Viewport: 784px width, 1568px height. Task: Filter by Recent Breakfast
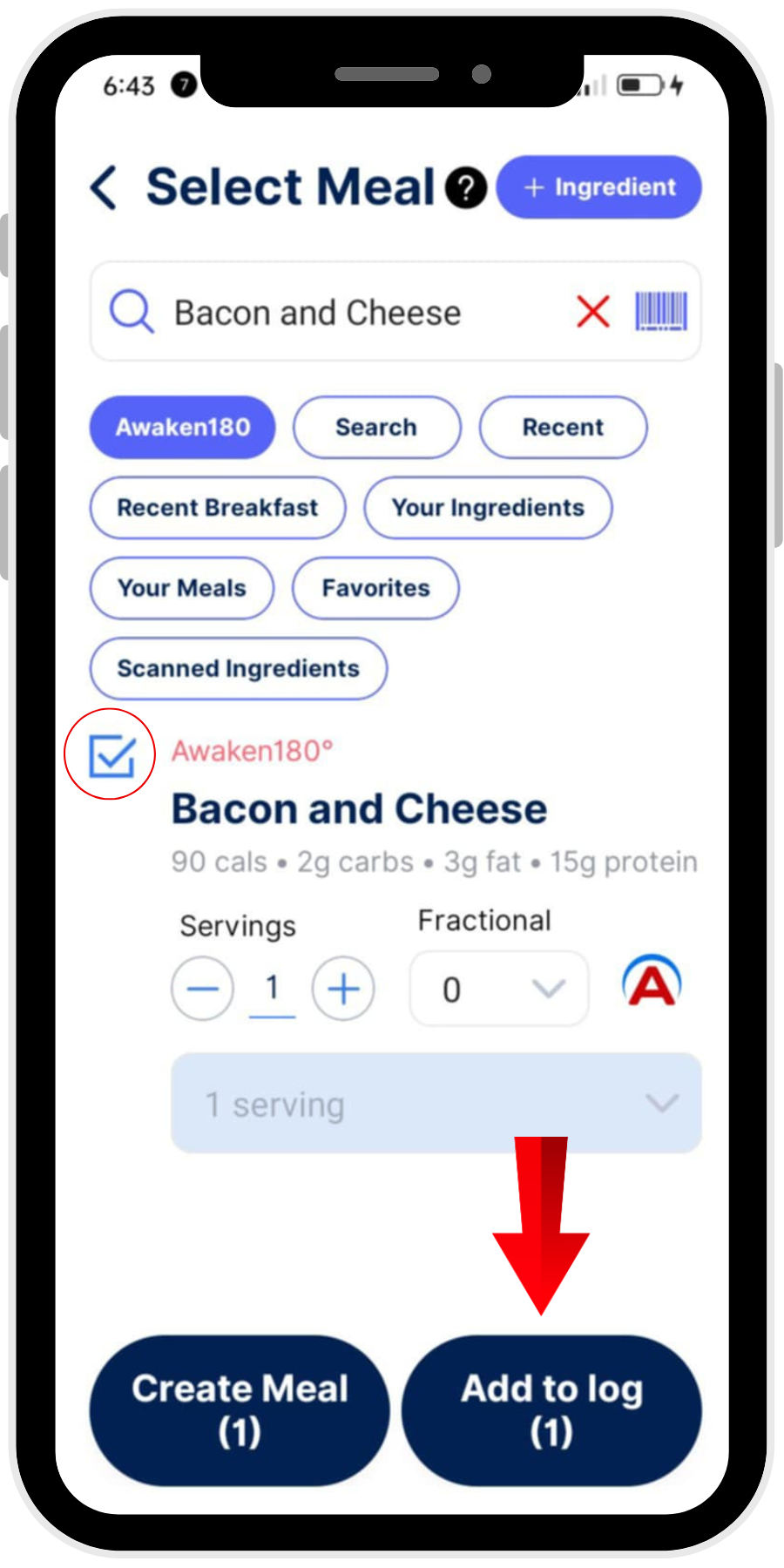(x=218, y=508)
